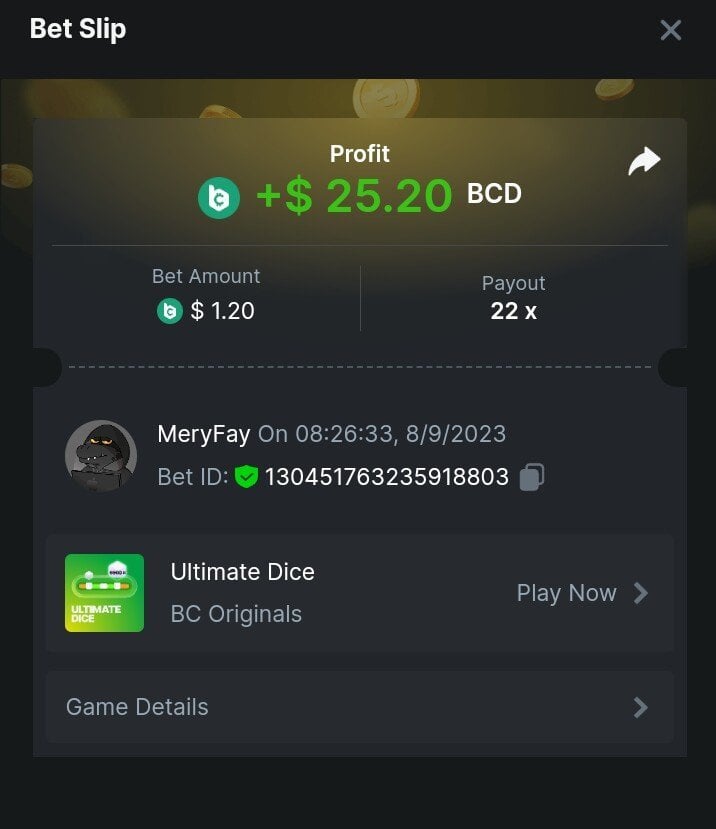The width and height of the screenshot is (716, 829).
Task: Open MeryFay's profile avatar
Action: coord(101,455)
